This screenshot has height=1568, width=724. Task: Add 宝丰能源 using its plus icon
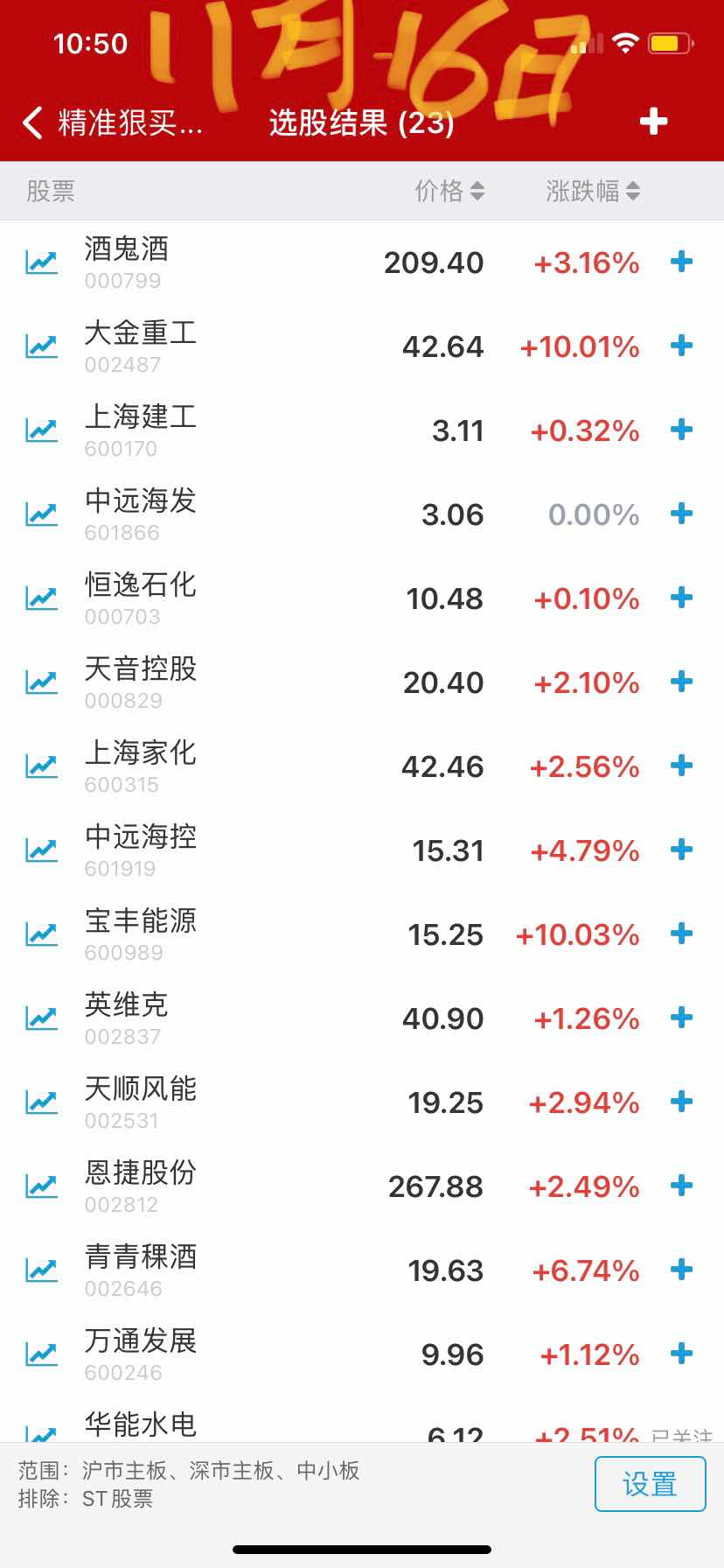point(680,934)
